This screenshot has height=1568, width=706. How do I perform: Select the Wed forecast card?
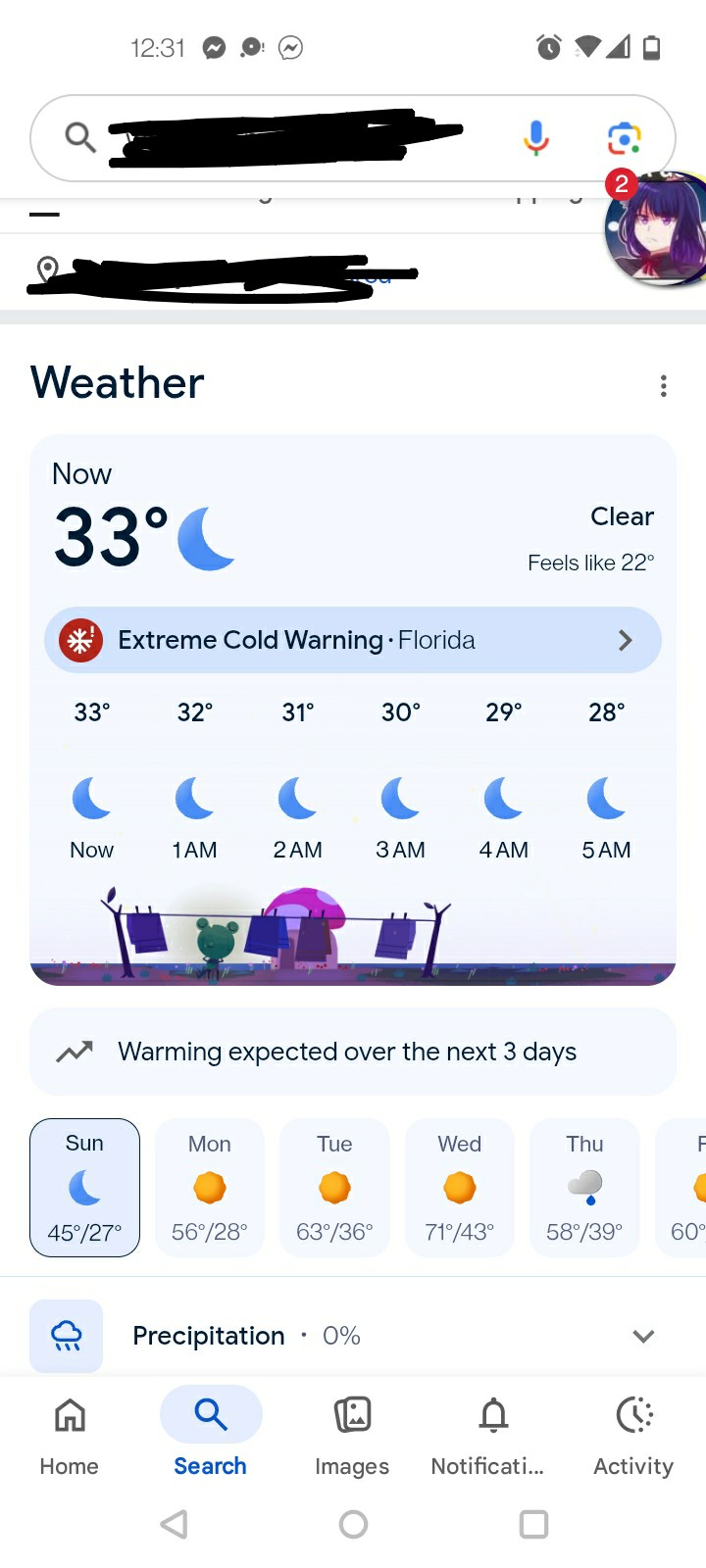[x=459, y=1188]
